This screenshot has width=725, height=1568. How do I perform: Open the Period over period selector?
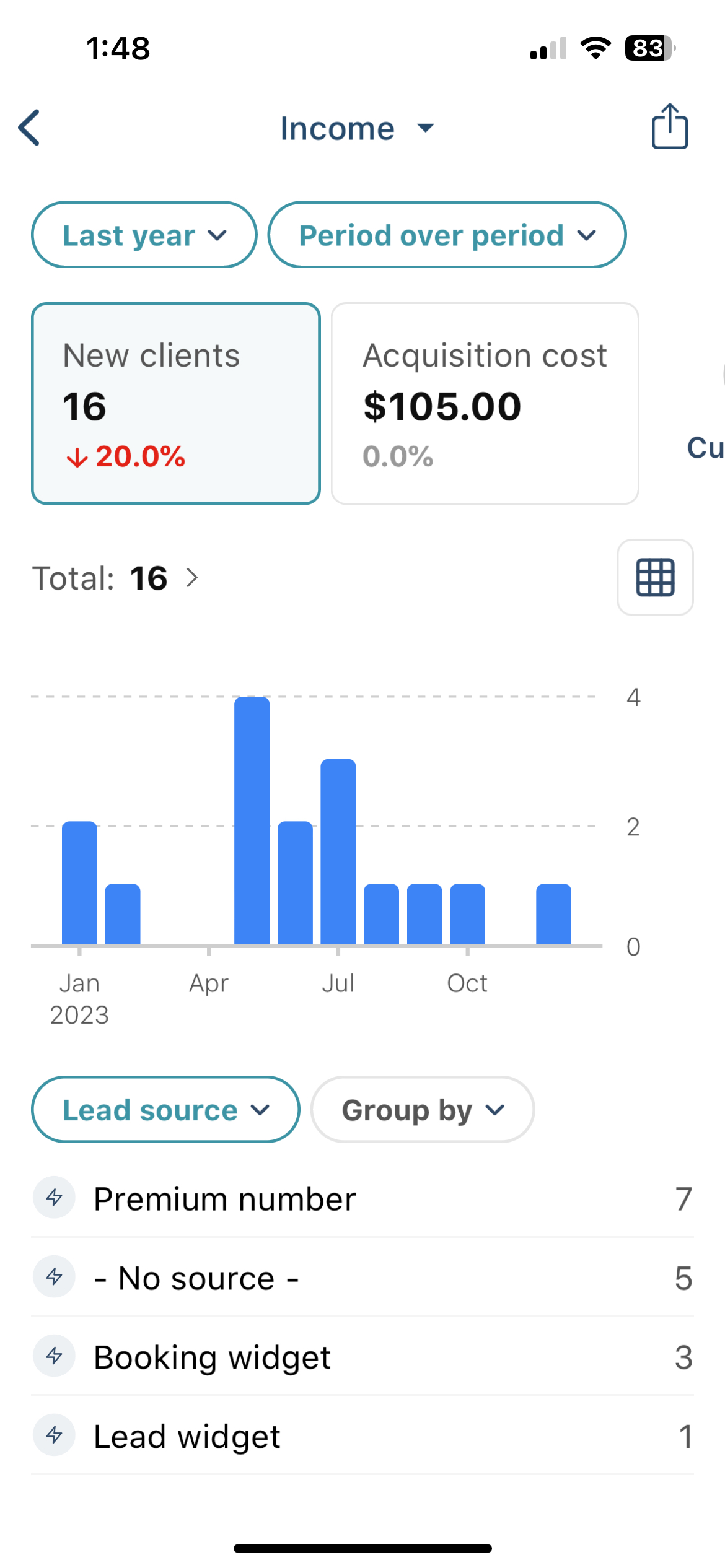[x=447, y=235]
